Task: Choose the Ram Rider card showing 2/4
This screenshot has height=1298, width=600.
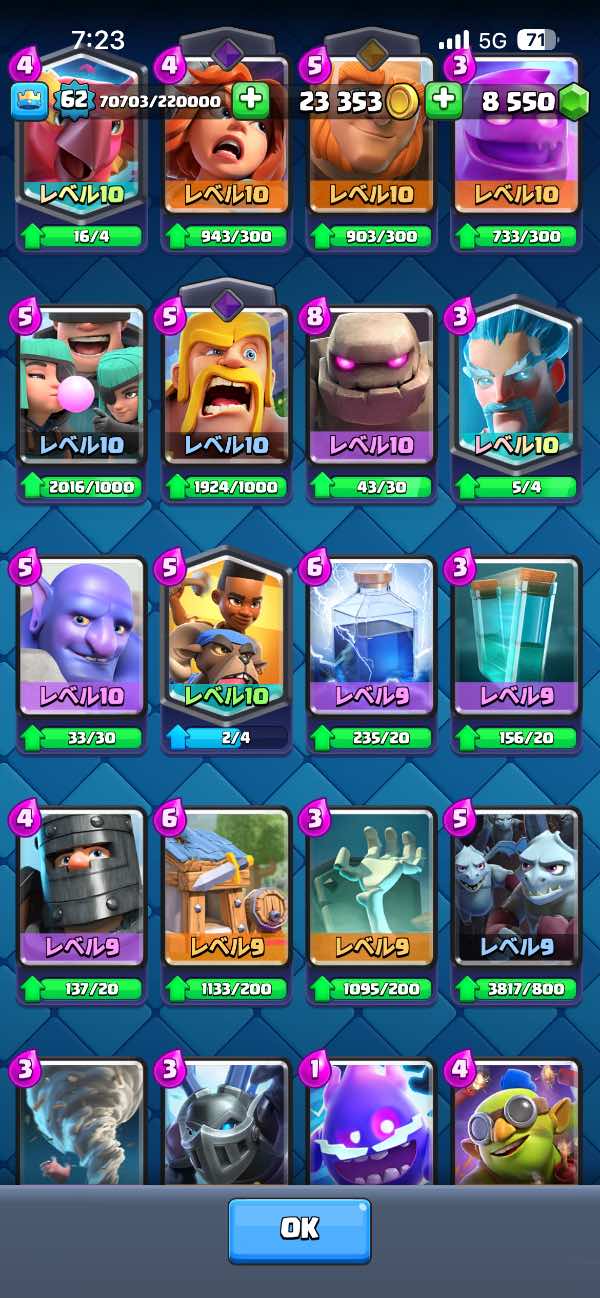Action: [225, 654]
